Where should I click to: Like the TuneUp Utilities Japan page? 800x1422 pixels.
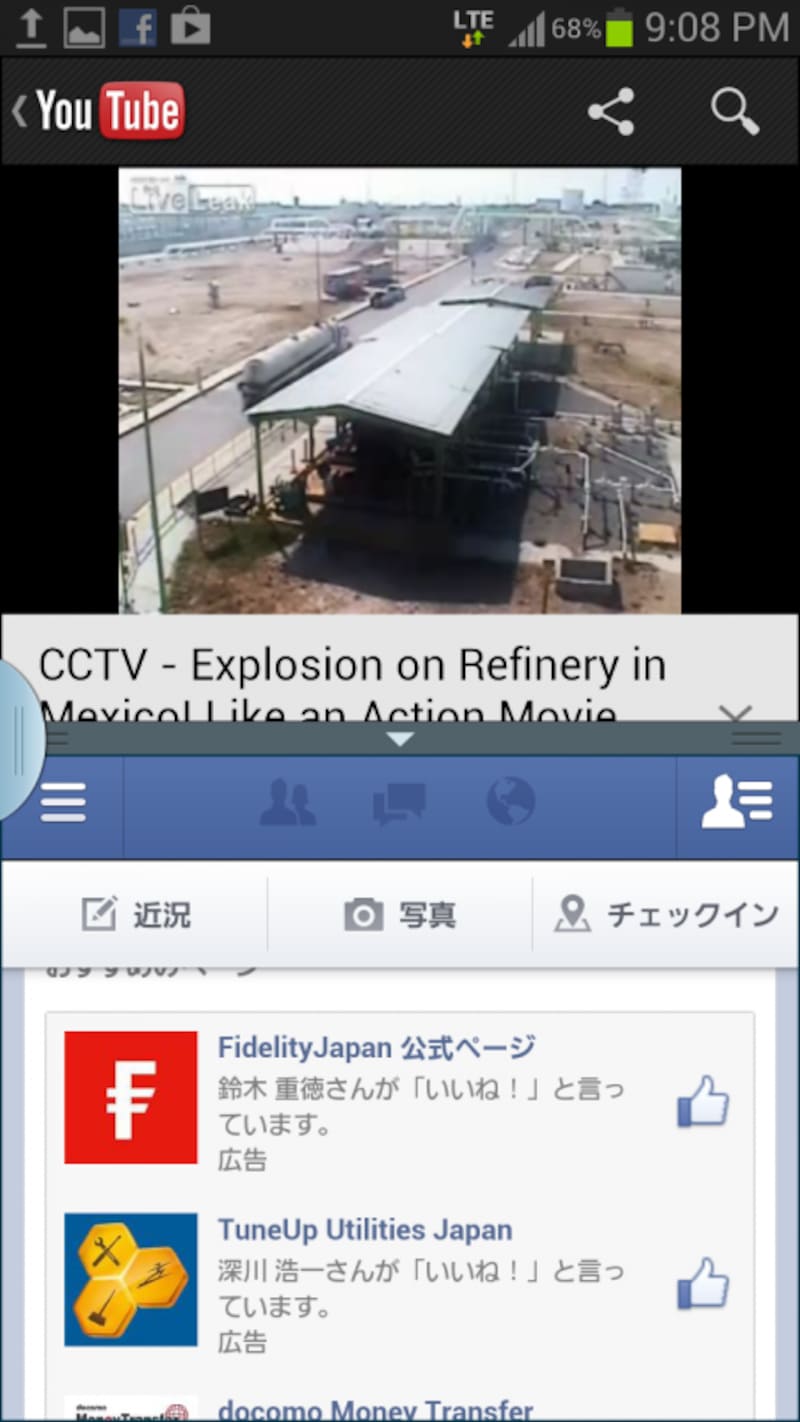coord(703,1282)
